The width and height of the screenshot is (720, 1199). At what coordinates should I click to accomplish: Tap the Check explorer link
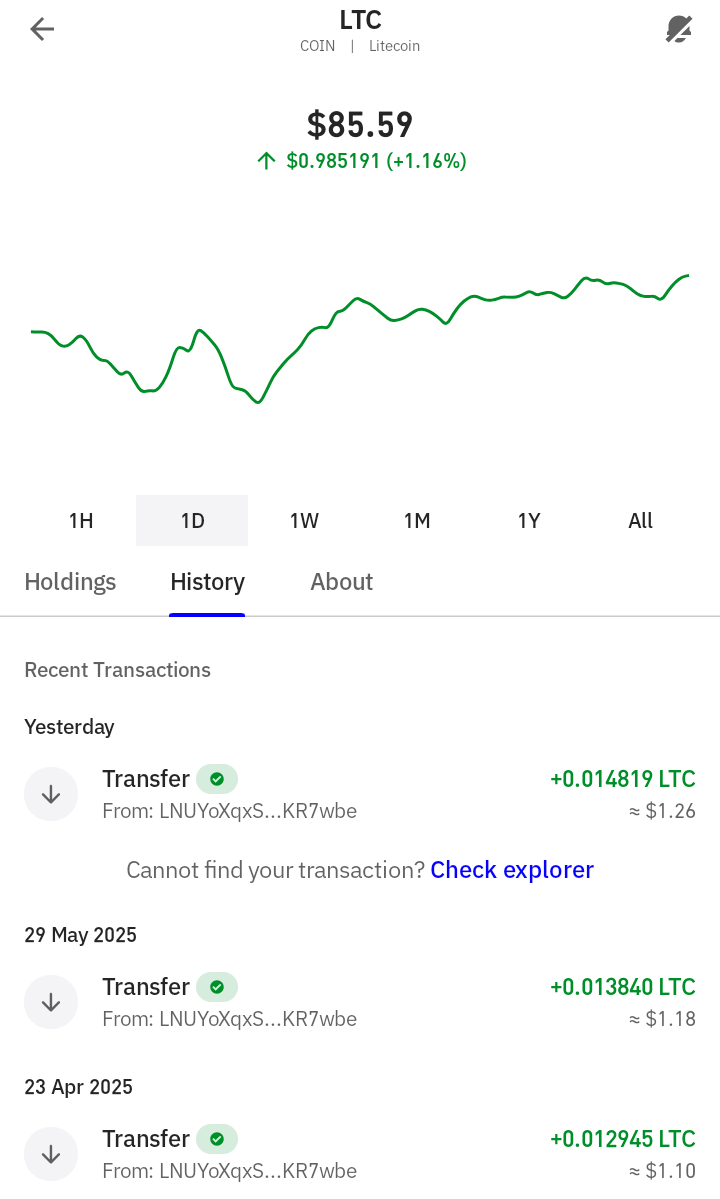(x=512, y=870)
